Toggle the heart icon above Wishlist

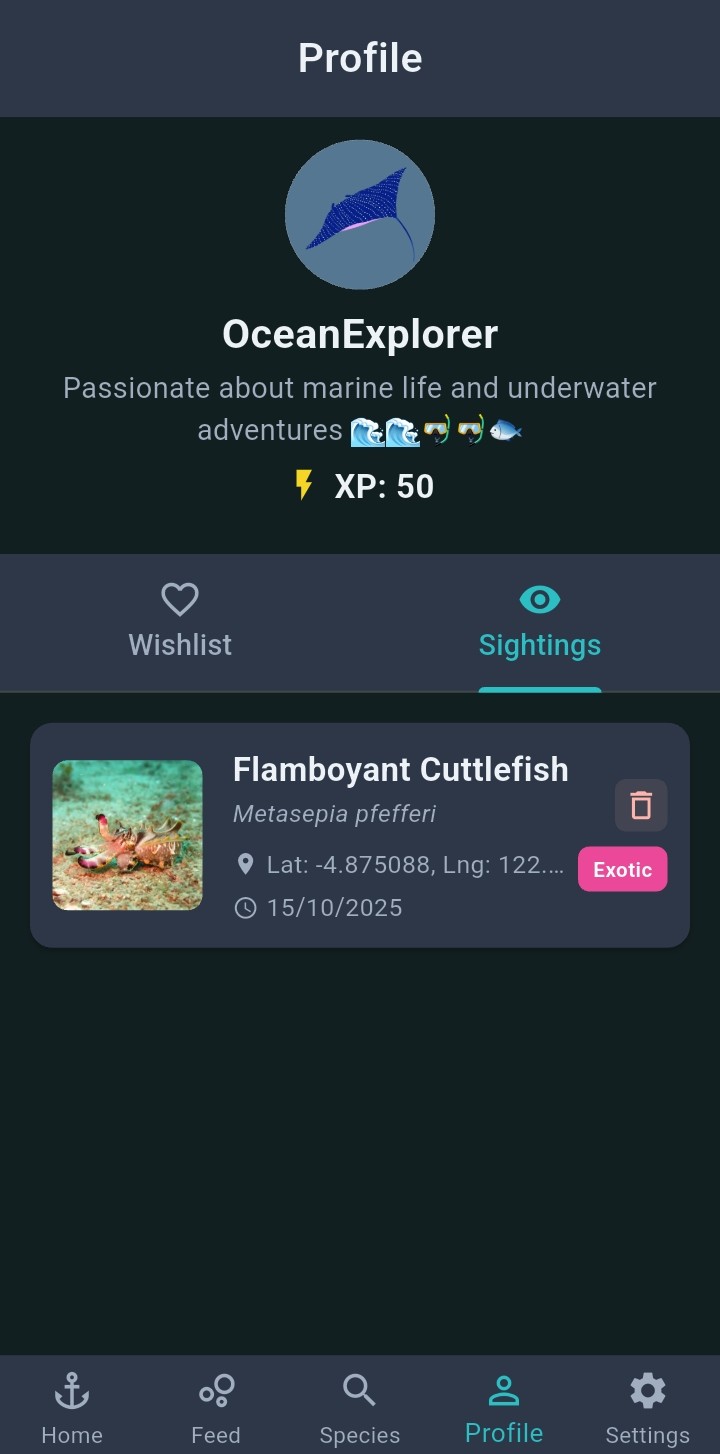[x=179, y=599]
